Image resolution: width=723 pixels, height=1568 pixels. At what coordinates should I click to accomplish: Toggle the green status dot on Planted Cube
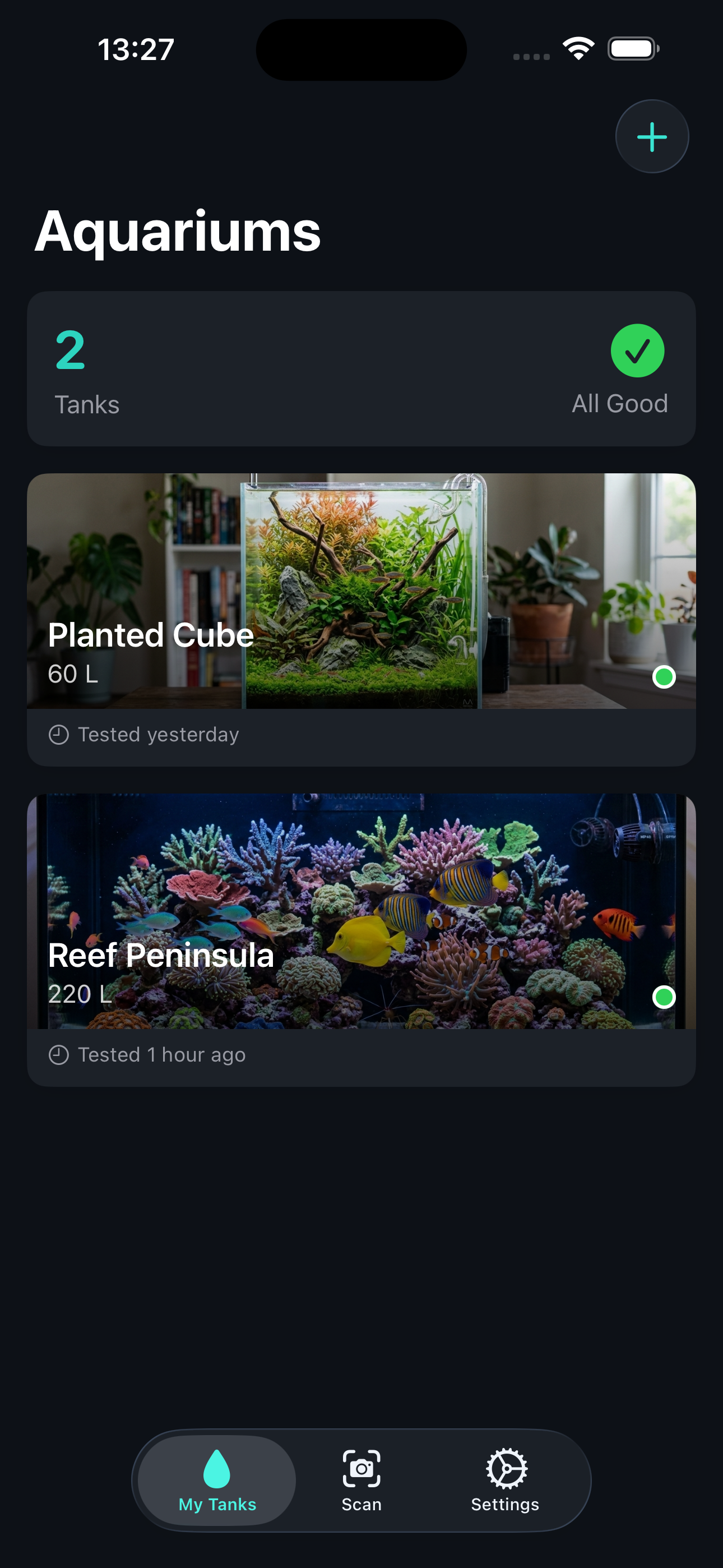click(x=664, y=676)
